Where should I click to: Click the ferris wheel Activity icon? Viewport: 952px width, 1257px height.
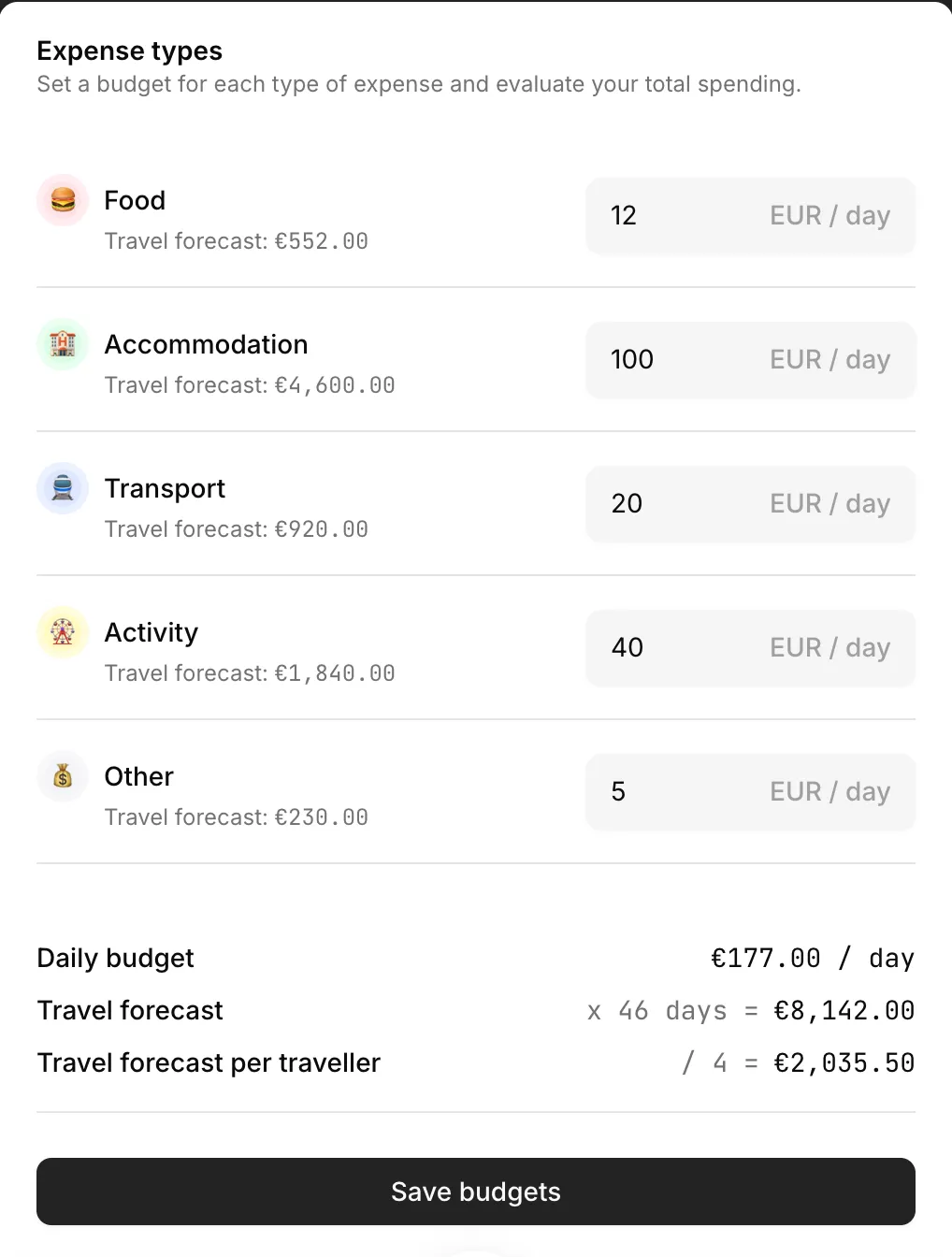click(62, 632)
